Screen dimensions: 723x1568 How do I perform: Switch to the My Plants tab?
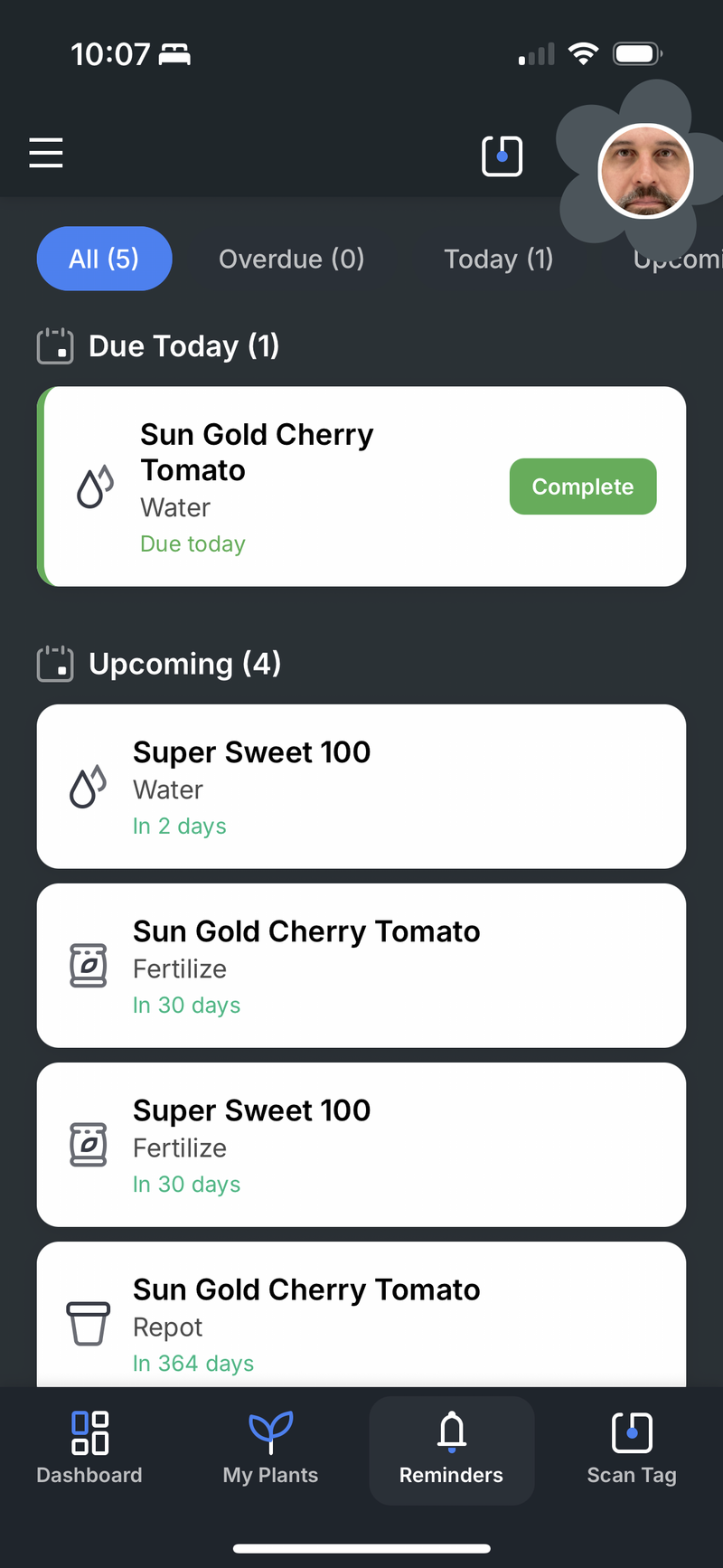coord(270,1450)
